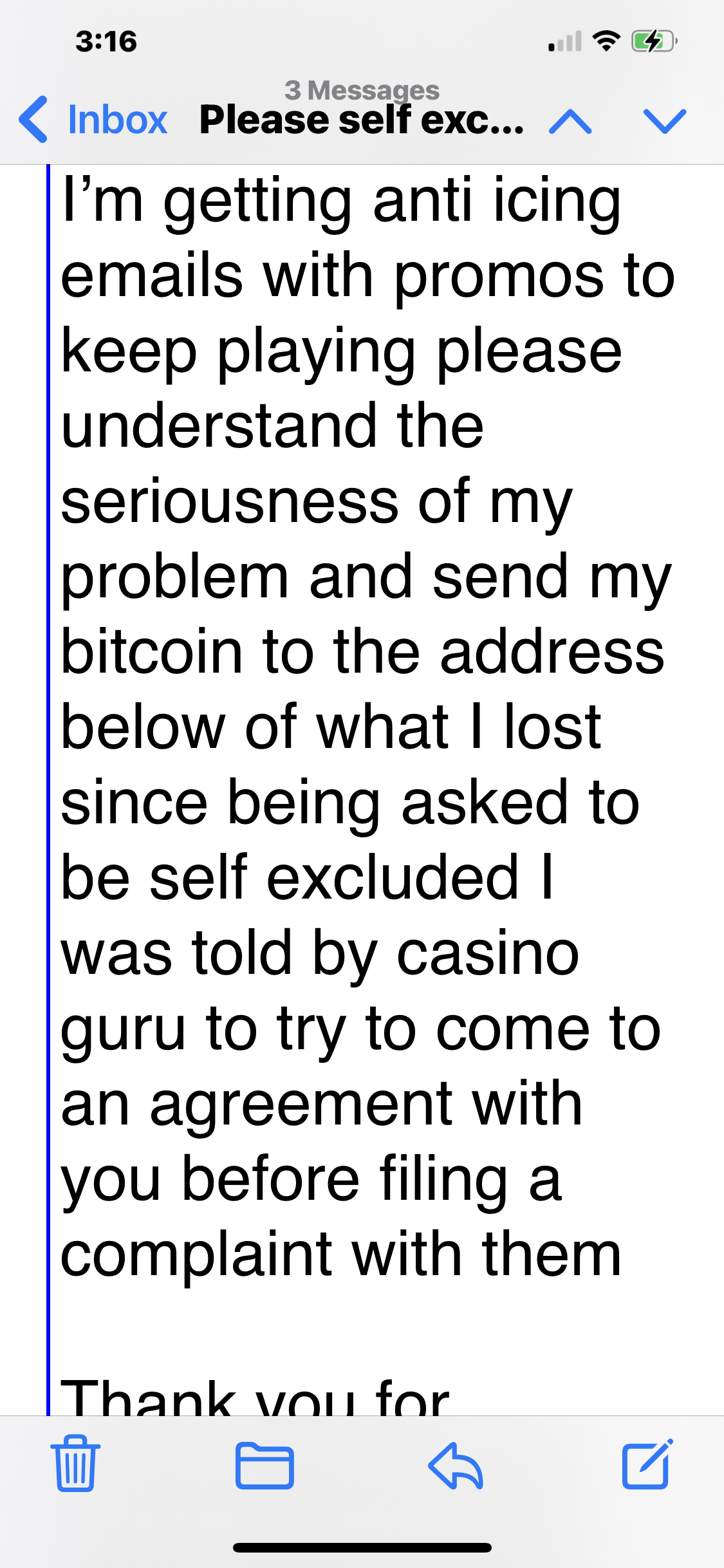Viewport: 724px width, 1568px height.
Task: Jump to the previous message arrow
Action: point(570,121)
